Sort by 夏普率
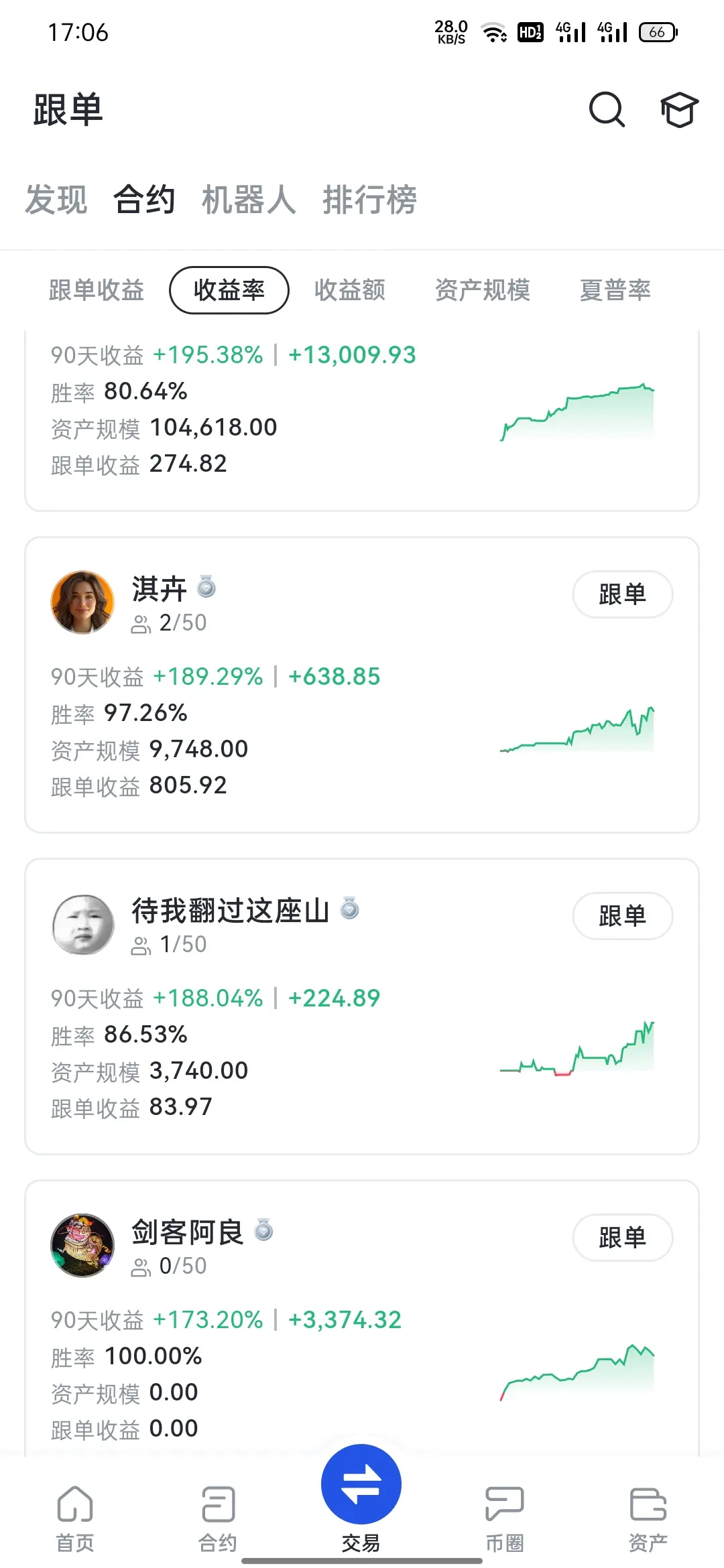This screenshot has height=1568, width=724. (615, 290)
